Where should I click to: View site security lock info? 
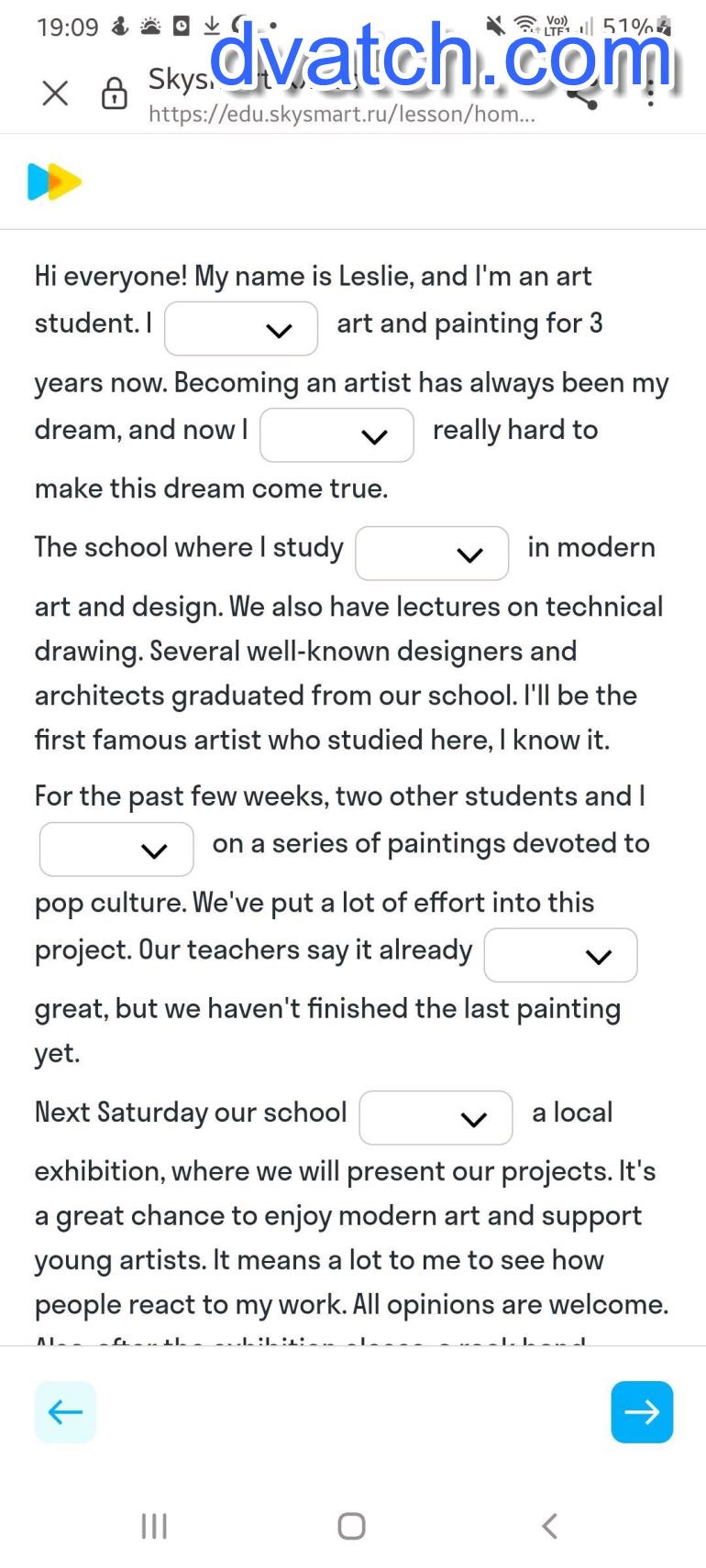(x=115, y=93)
